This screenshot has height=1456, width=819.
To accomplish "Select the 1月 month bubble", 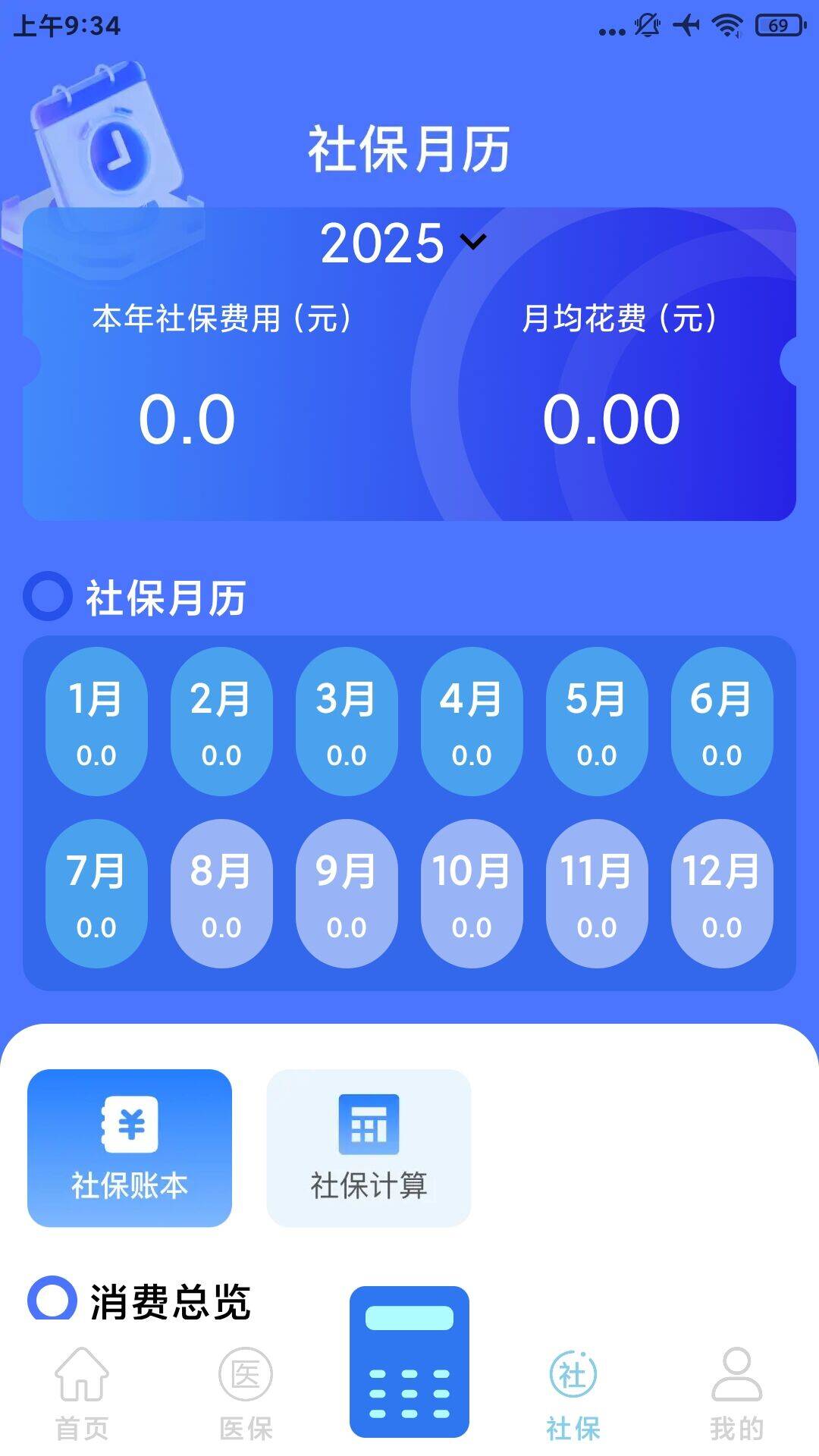I will [x=98, y=724].
